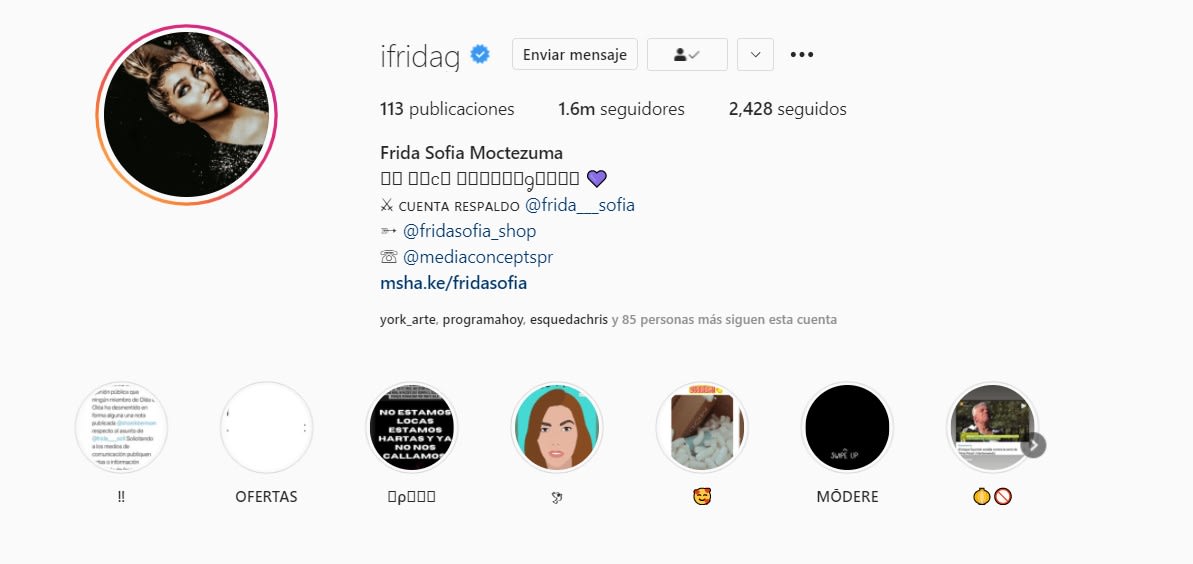Open the 2,428 seguidos list
This screenshot has height=564, width=1193.
click(x=787, y=109)
